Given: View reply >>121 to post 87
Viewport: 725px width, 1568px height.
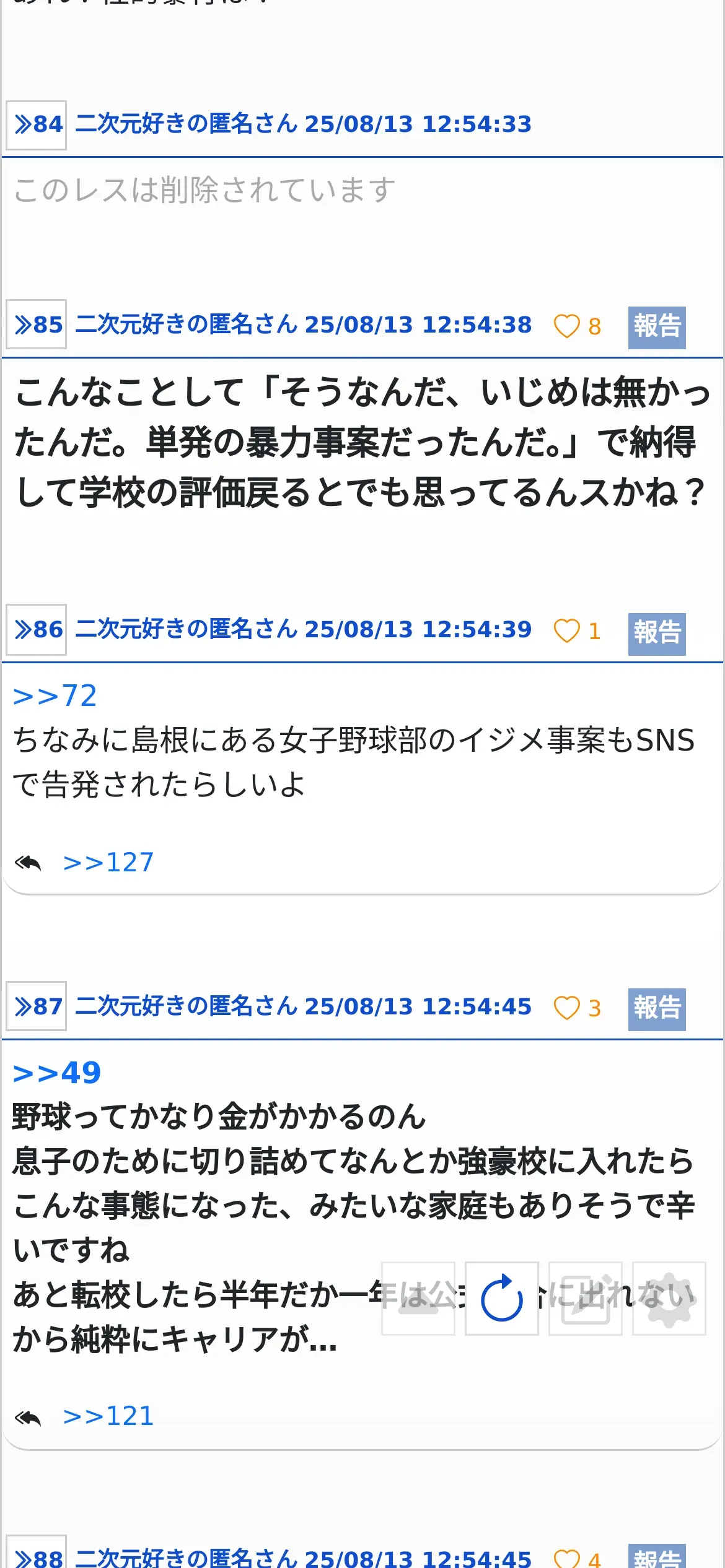Looking at the screenshot, I should click(x=108, y=1416).
